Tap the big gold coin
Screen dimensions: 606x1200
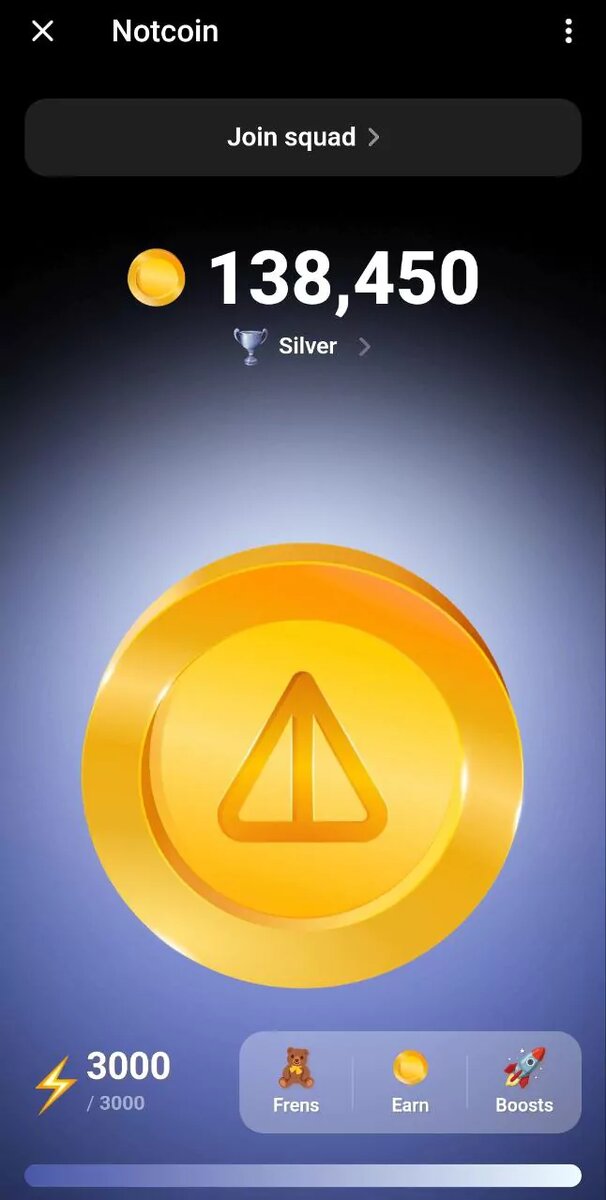coord(302,766)
